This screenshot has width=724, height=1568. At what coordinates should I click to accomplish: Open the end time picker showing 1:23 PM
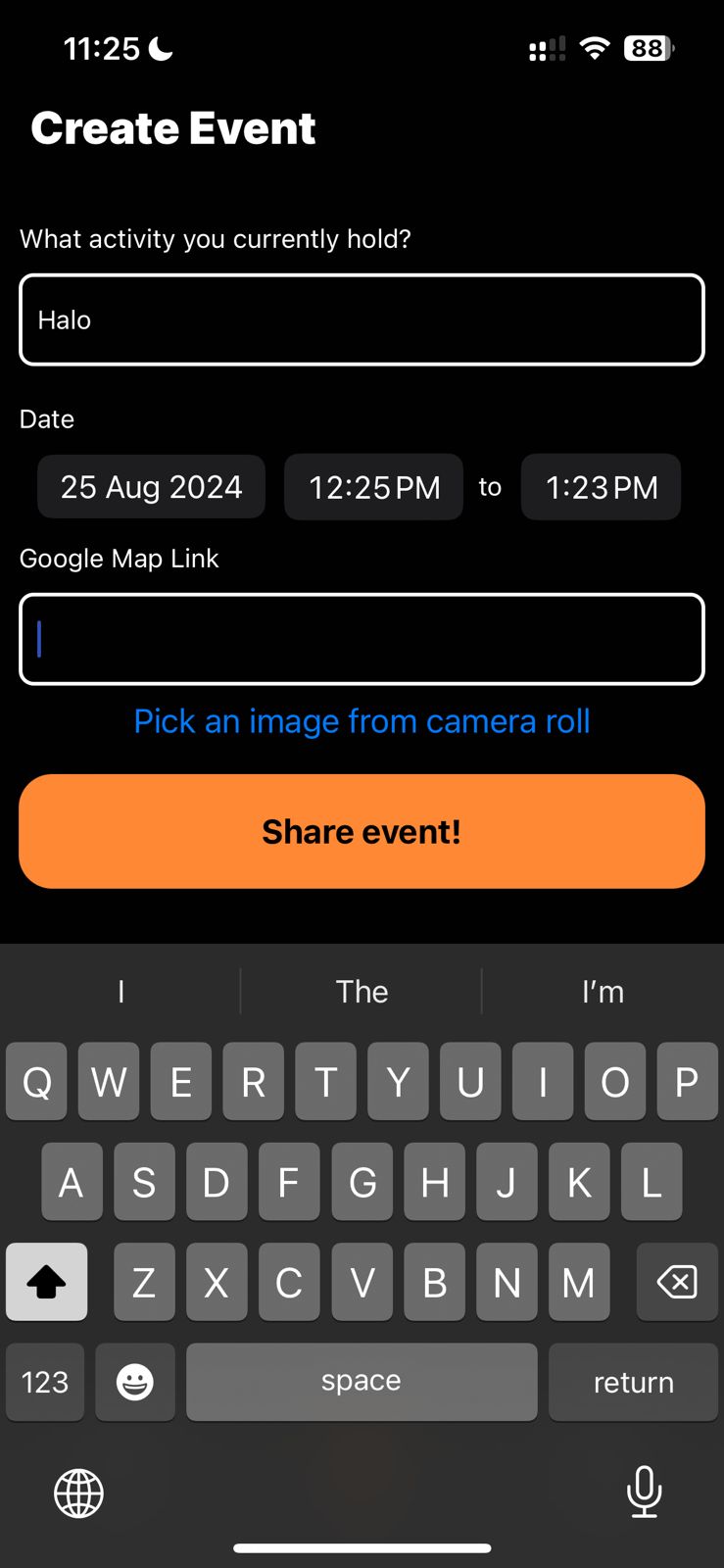601,487
